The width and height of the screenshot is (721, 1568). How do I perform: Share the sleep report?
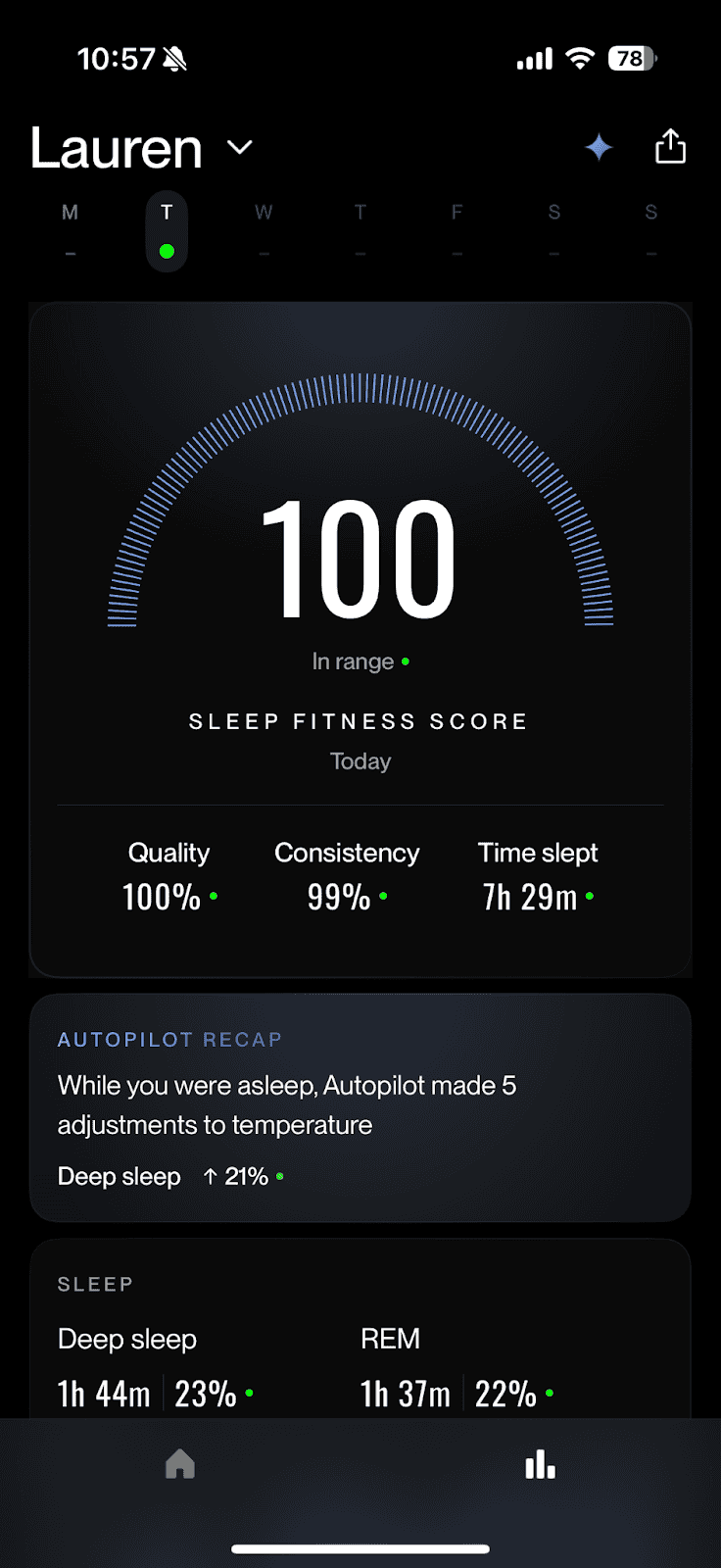point(670,146)
